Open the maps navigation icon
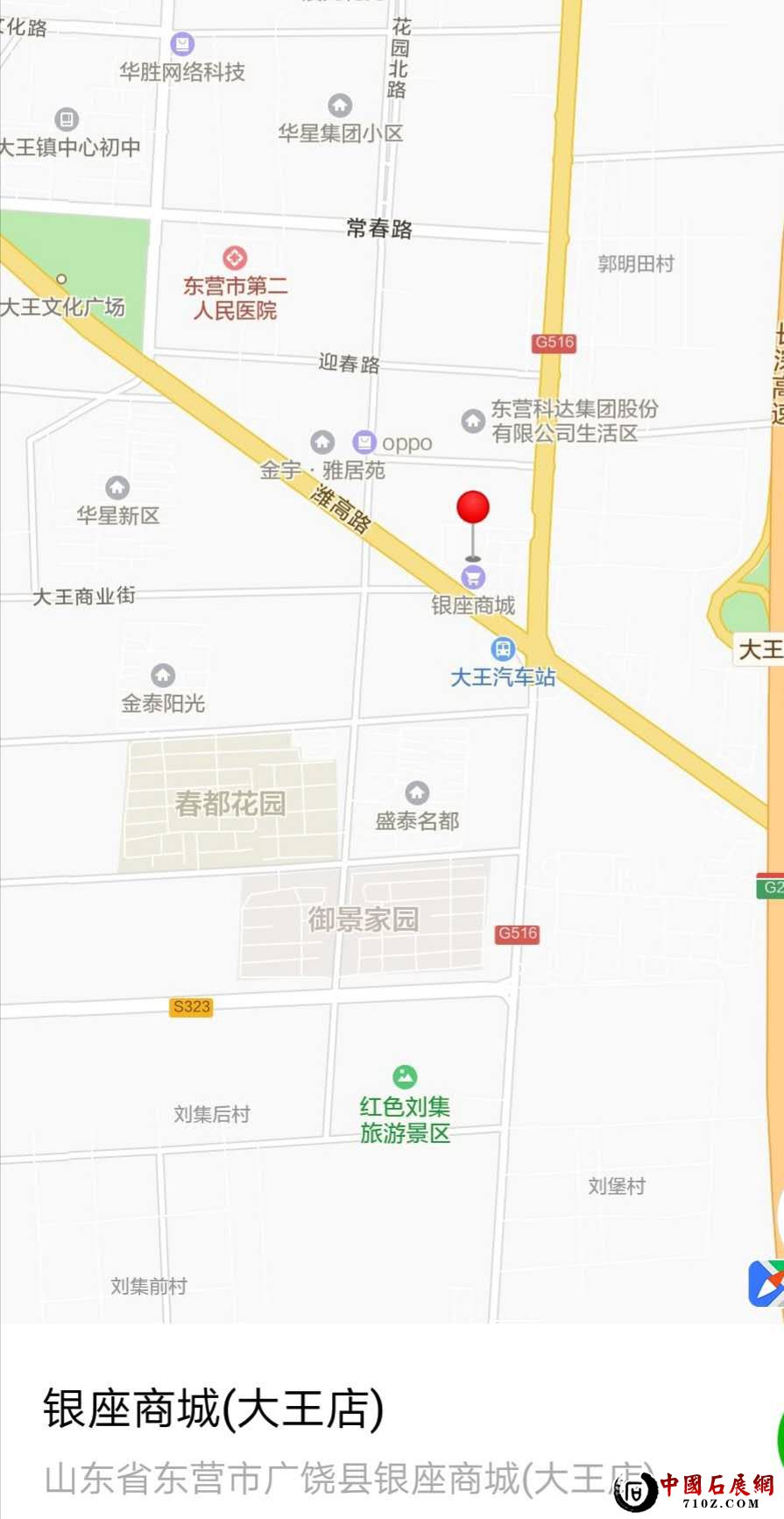 (766, 1282)
